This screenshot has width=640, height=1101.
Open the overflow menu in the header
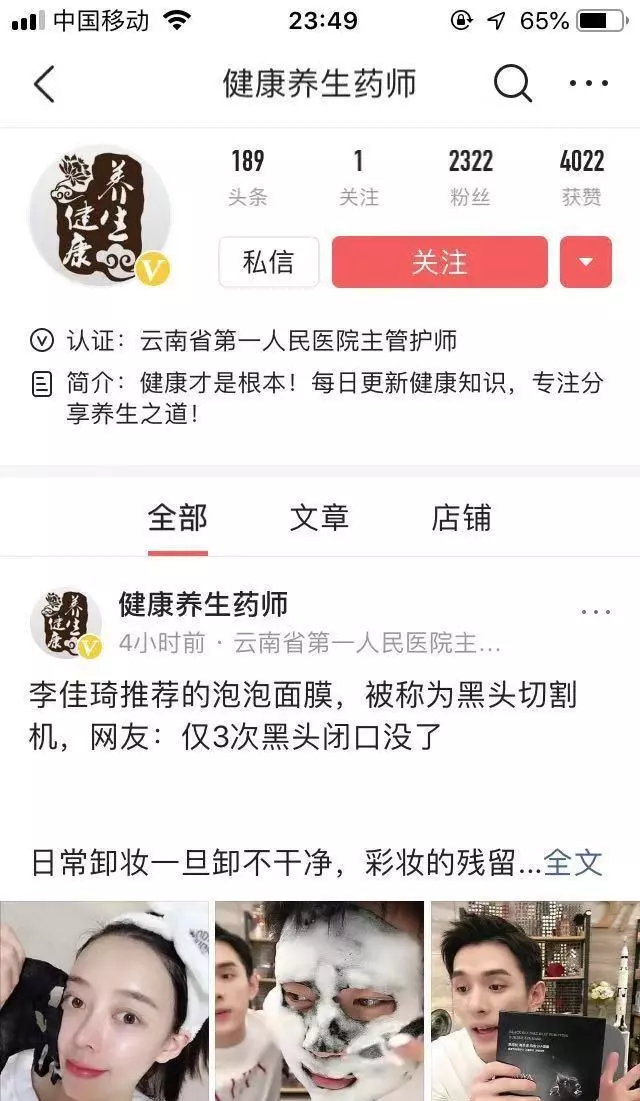[x=589, y=84]
